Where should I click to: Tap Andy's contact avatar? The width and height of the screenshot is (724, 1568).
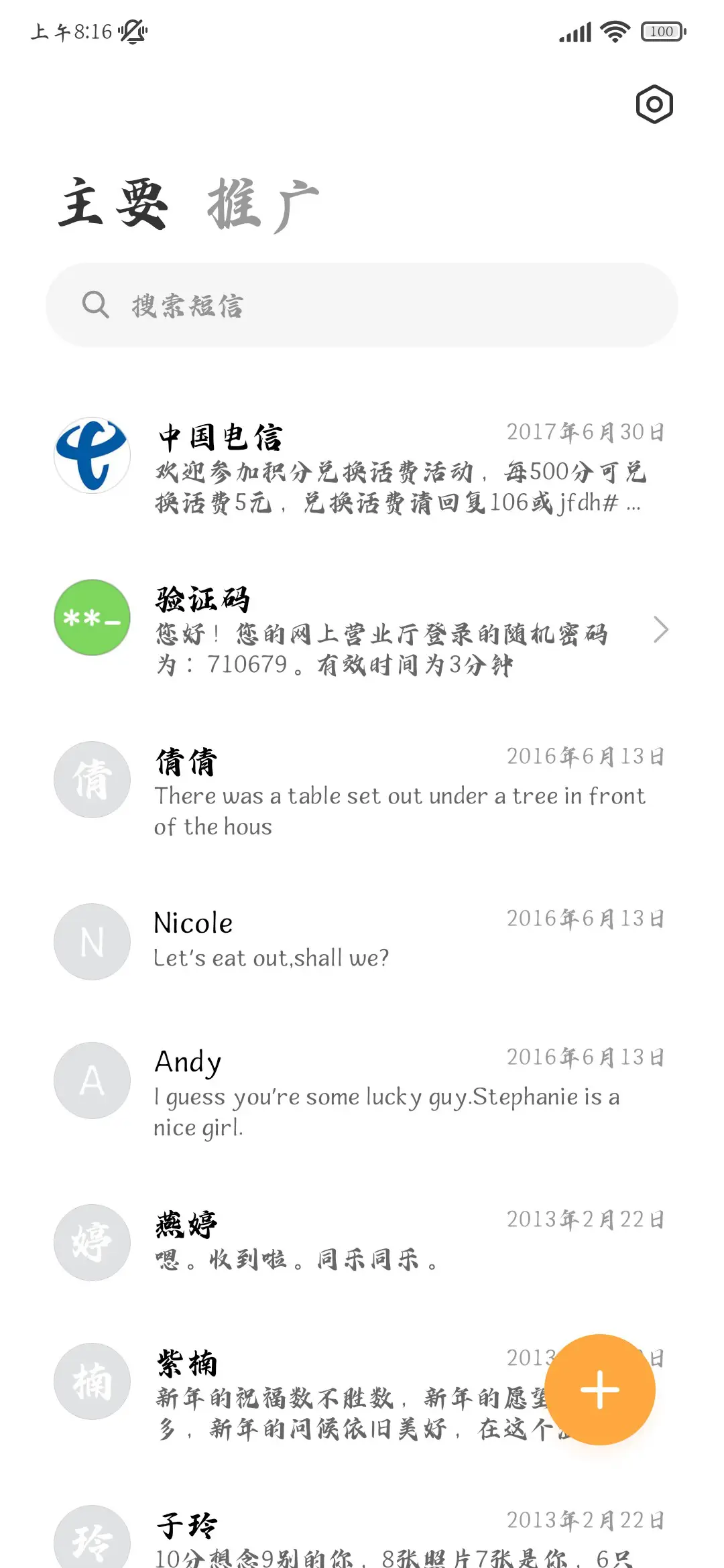(92, 1081)
